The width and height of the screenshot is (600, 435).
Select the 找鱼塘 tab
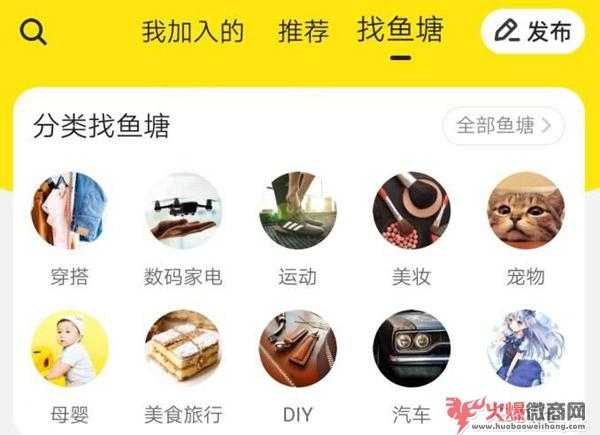(x=400, y=31)
